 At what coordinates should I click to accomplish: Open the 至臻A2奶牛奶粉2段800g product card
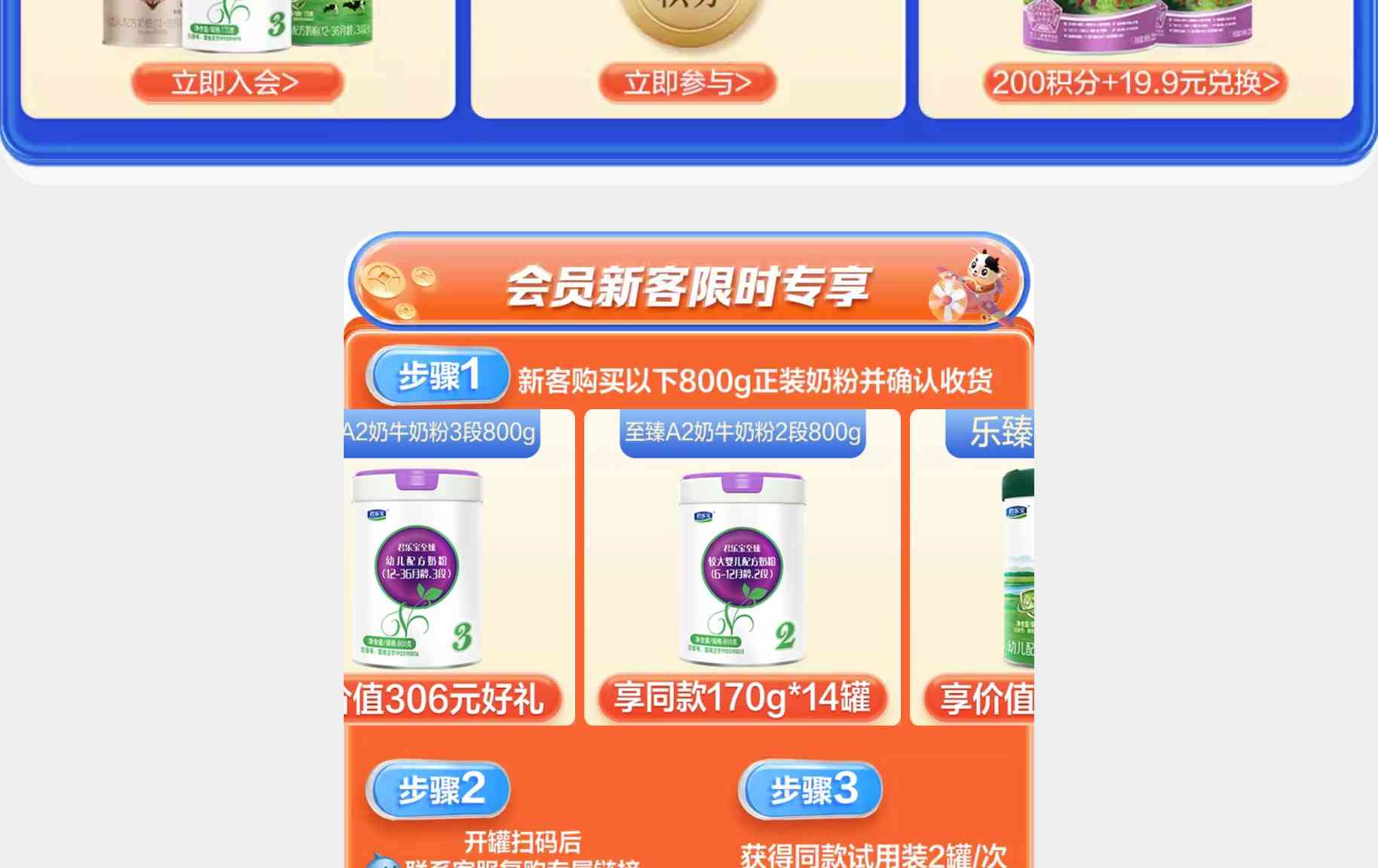pyautogui.click(x=742, y=567)
